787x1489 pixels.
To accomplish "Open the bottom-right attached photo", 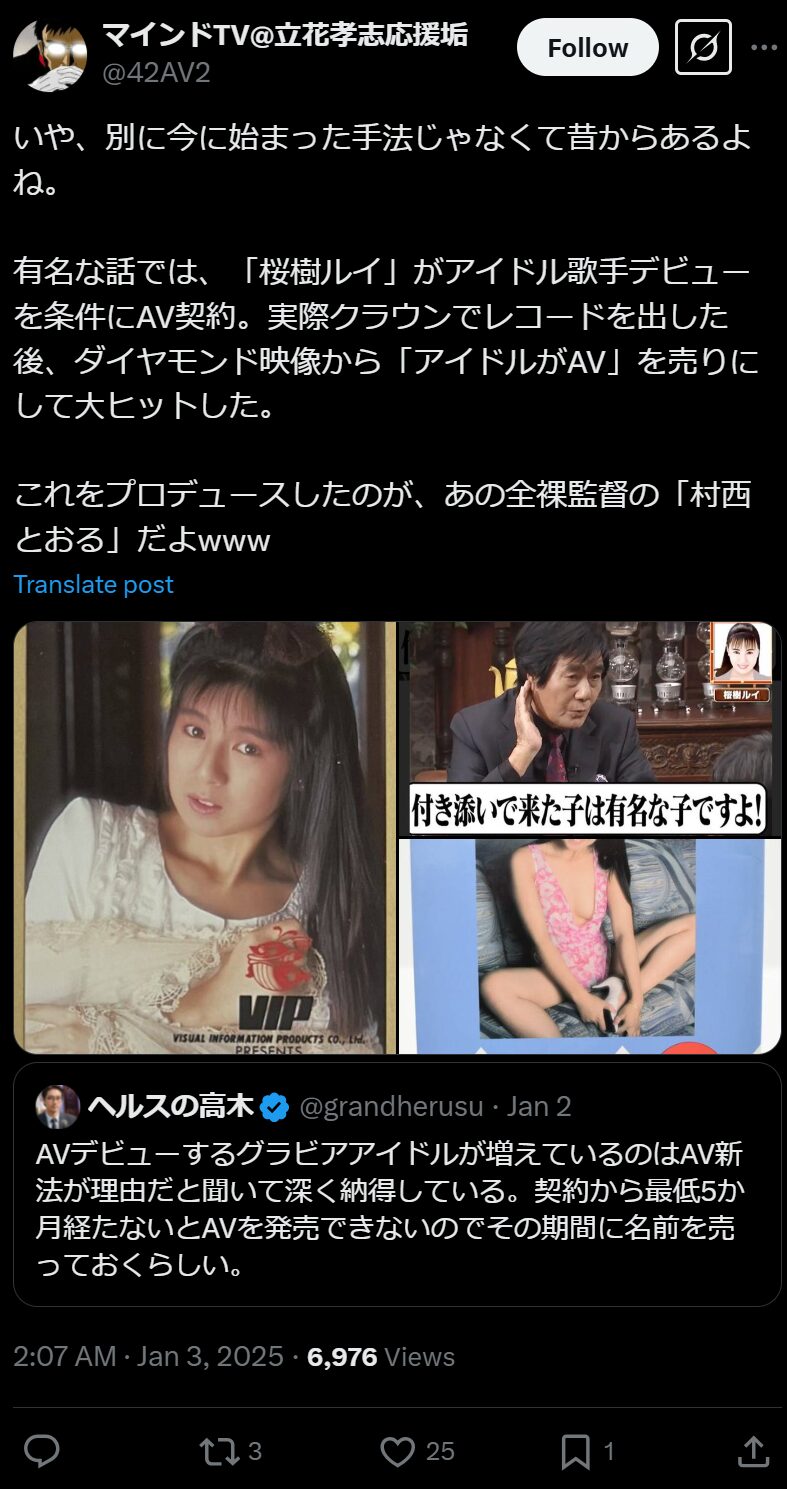I will (589, 946).
